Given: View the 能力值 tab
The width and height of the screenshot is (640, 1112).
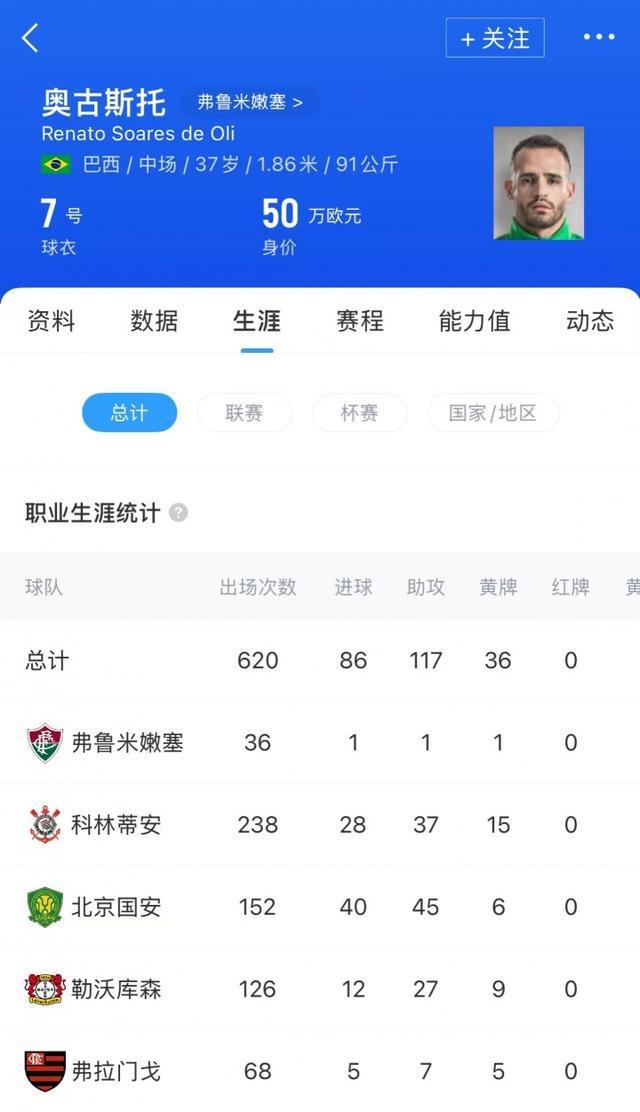Looking at the screenshot, I should (474, 321).
